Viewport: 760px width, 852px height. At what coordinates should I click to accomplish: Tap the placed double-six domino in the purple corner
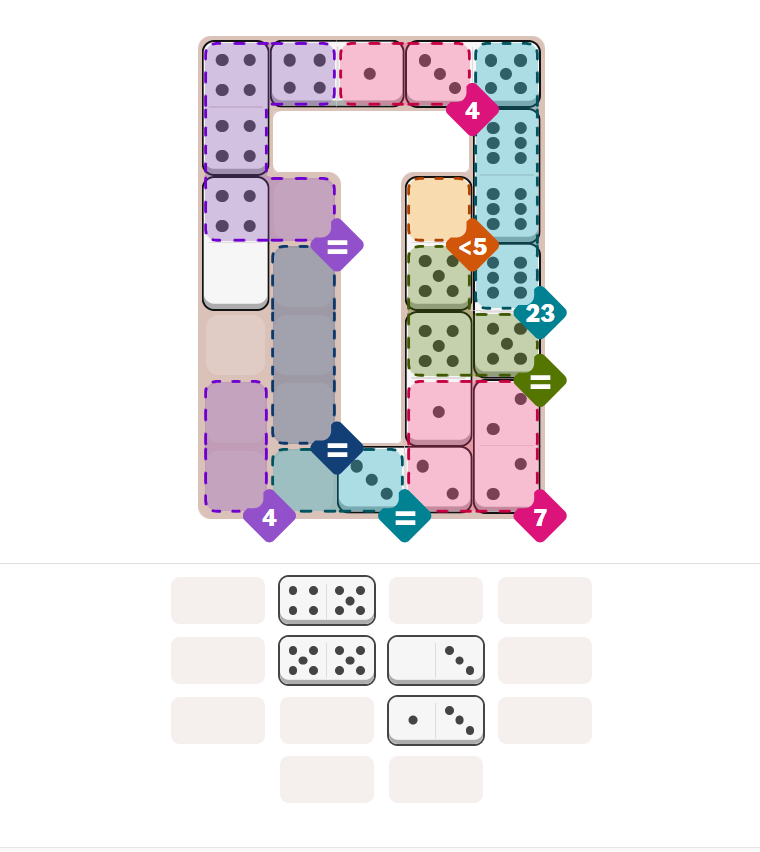click(x=236, y=108)
